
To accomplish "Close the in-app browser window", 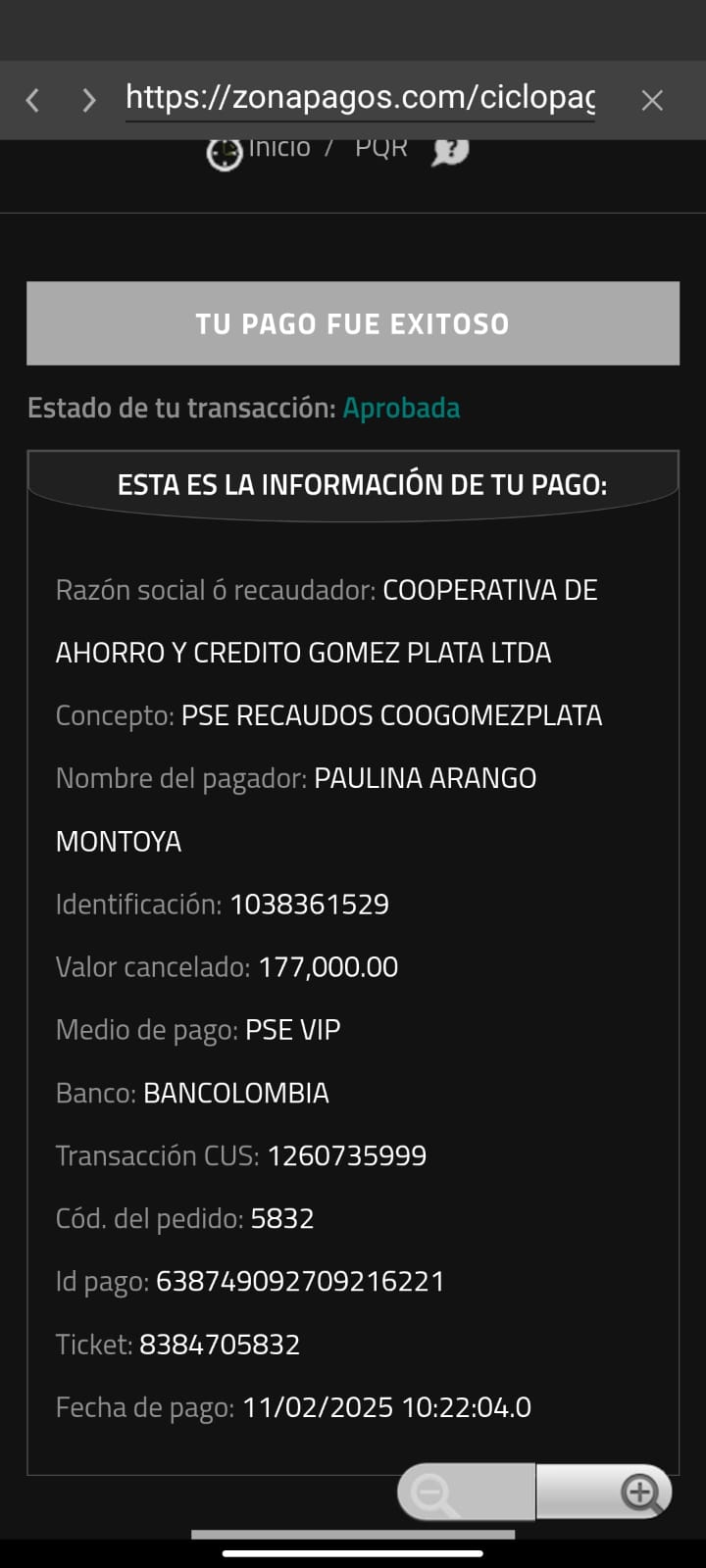I will [652, 100].
